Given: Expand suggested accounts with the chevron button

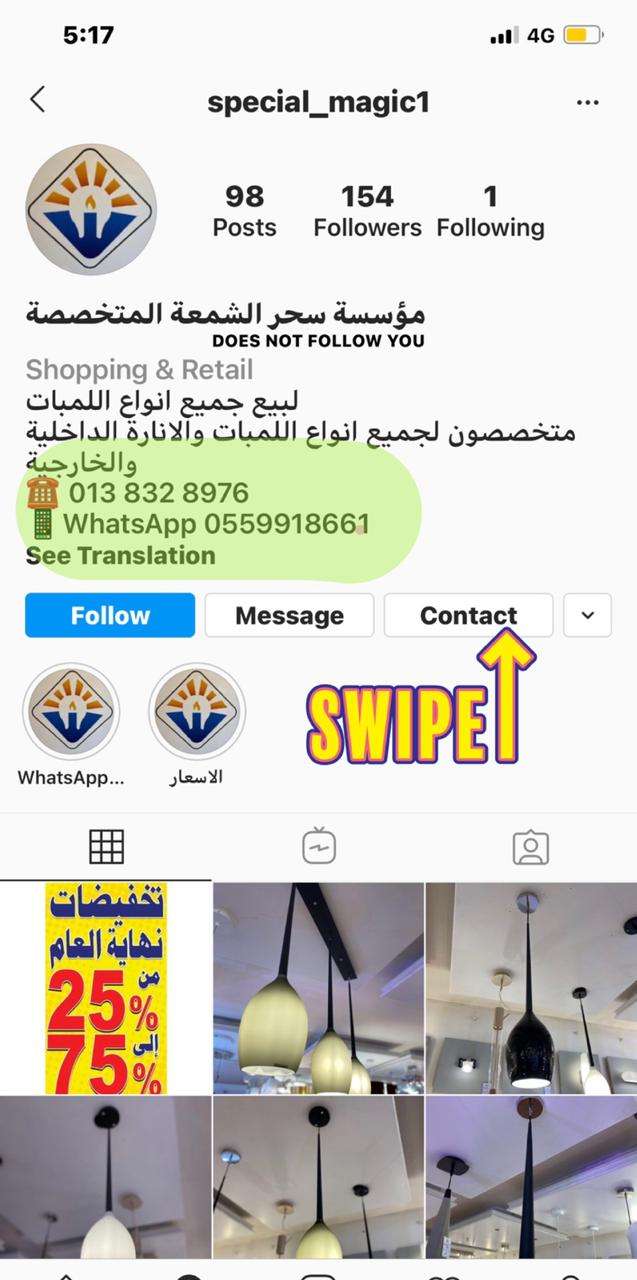Looking at the screenshot, I should 587,615.
